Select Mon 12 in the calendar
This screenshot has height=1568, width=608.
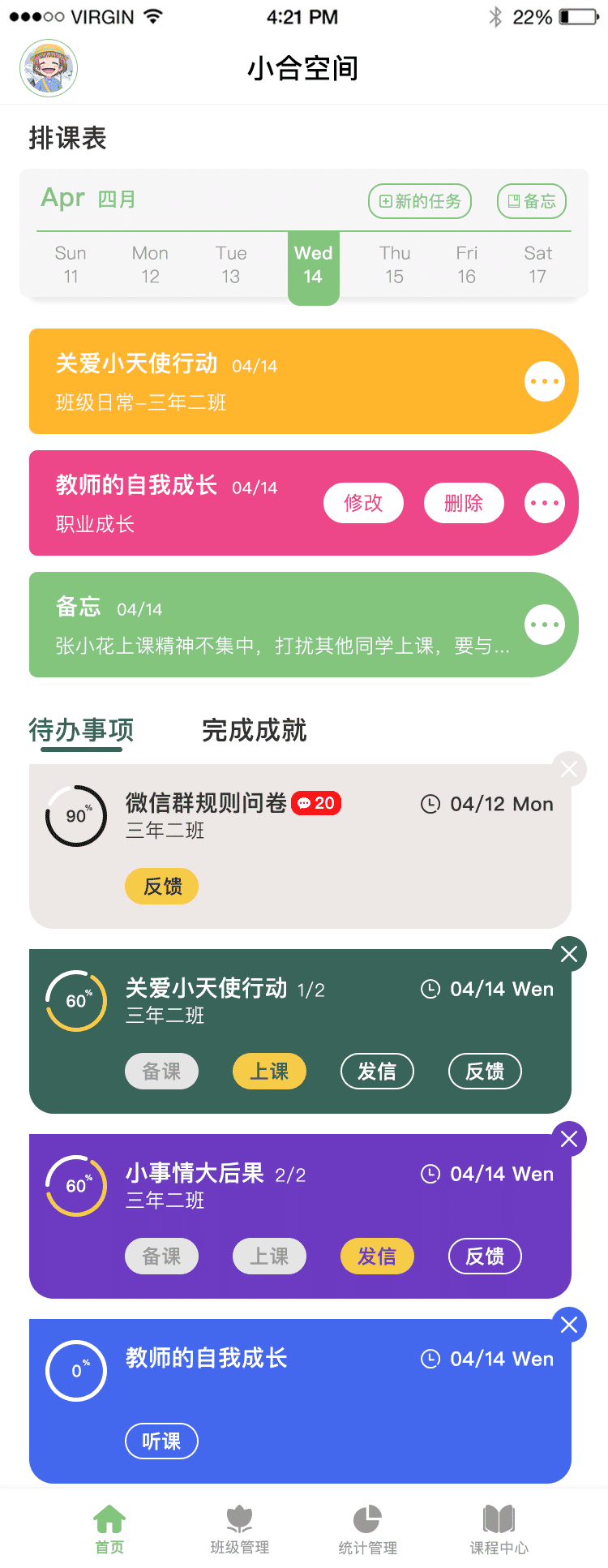[x=150, y=264]
